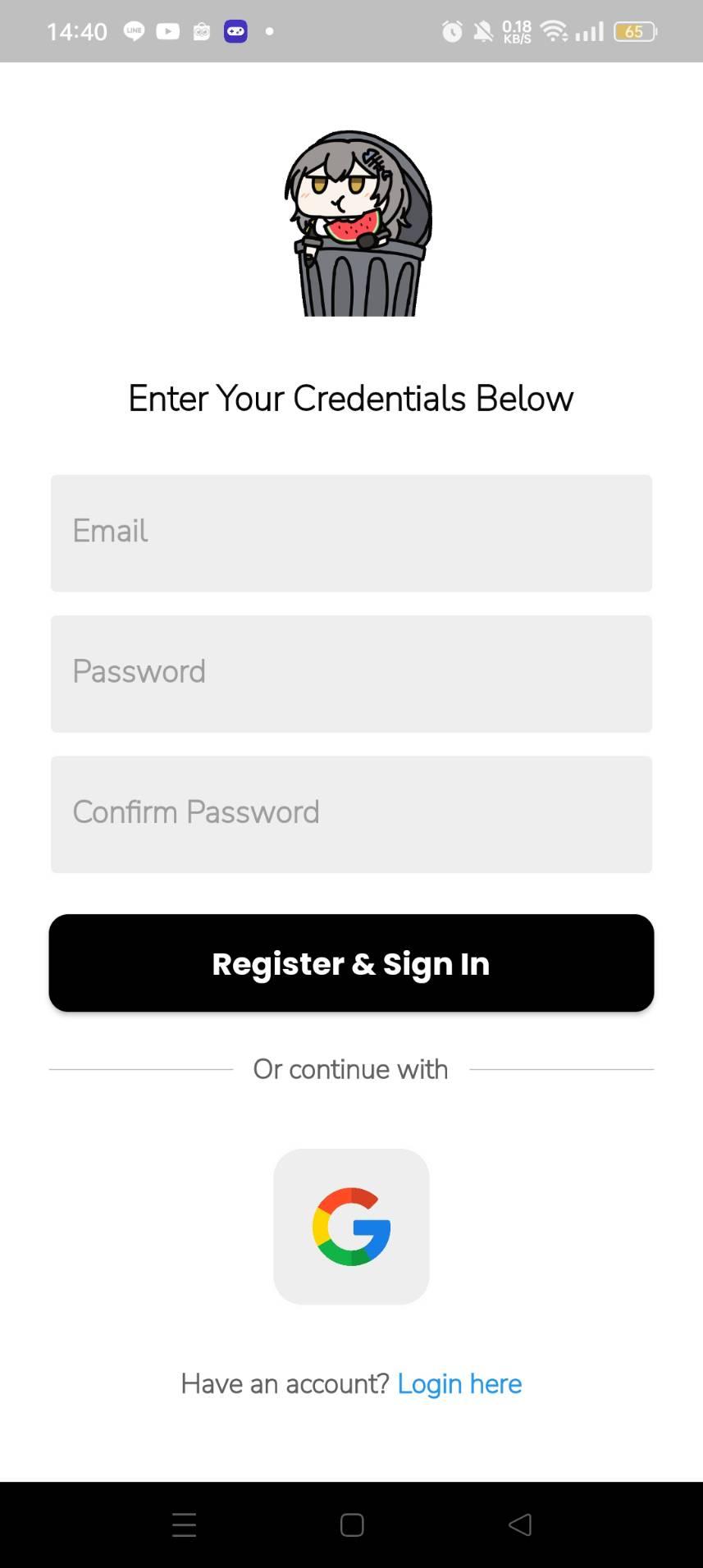Continue with Google sign-in

(x=351, y=1226)
